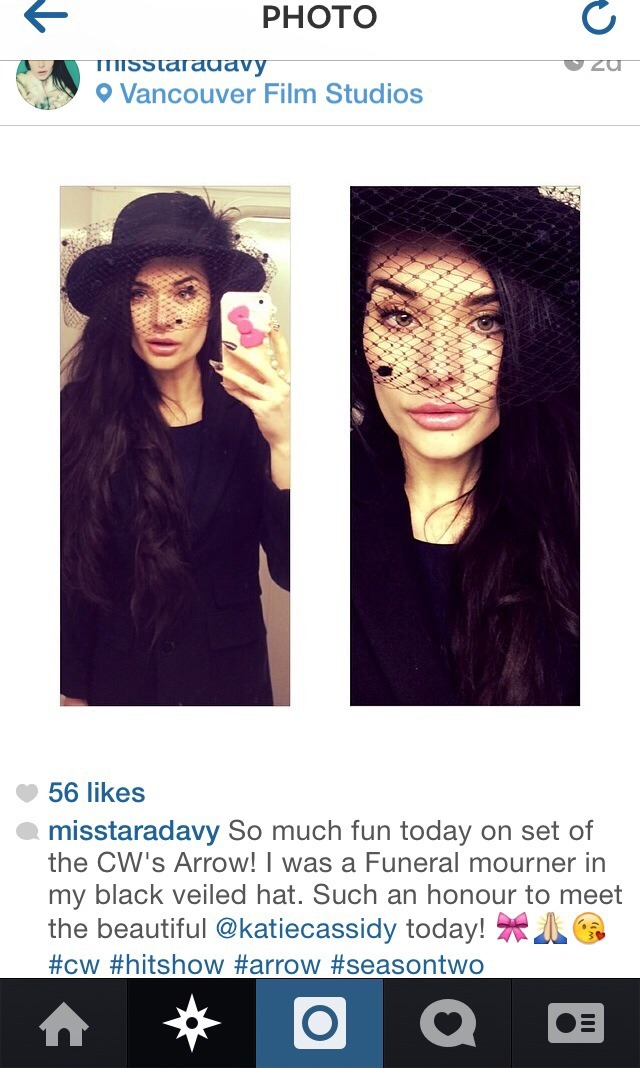This screenshot has width=640, height=1068.
Task: Open misstaradavy's profile from the caption
Action: (134, 831)
